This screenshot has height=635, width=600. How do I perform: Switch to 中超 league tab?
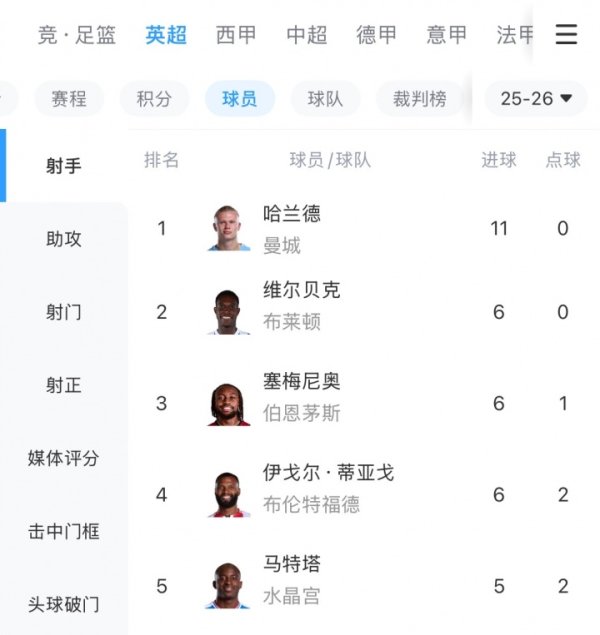306,35
